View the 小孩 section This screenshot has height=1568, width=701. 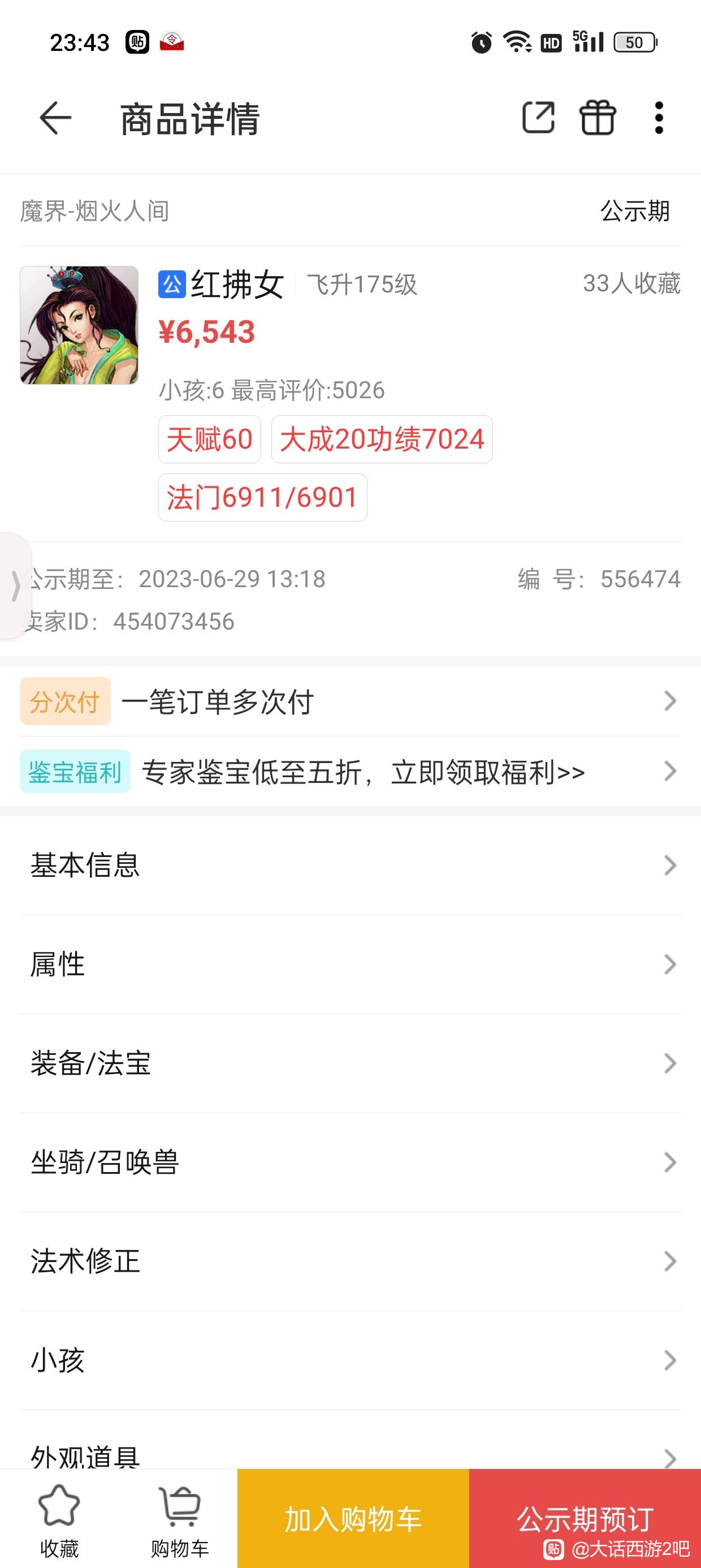350,1360
